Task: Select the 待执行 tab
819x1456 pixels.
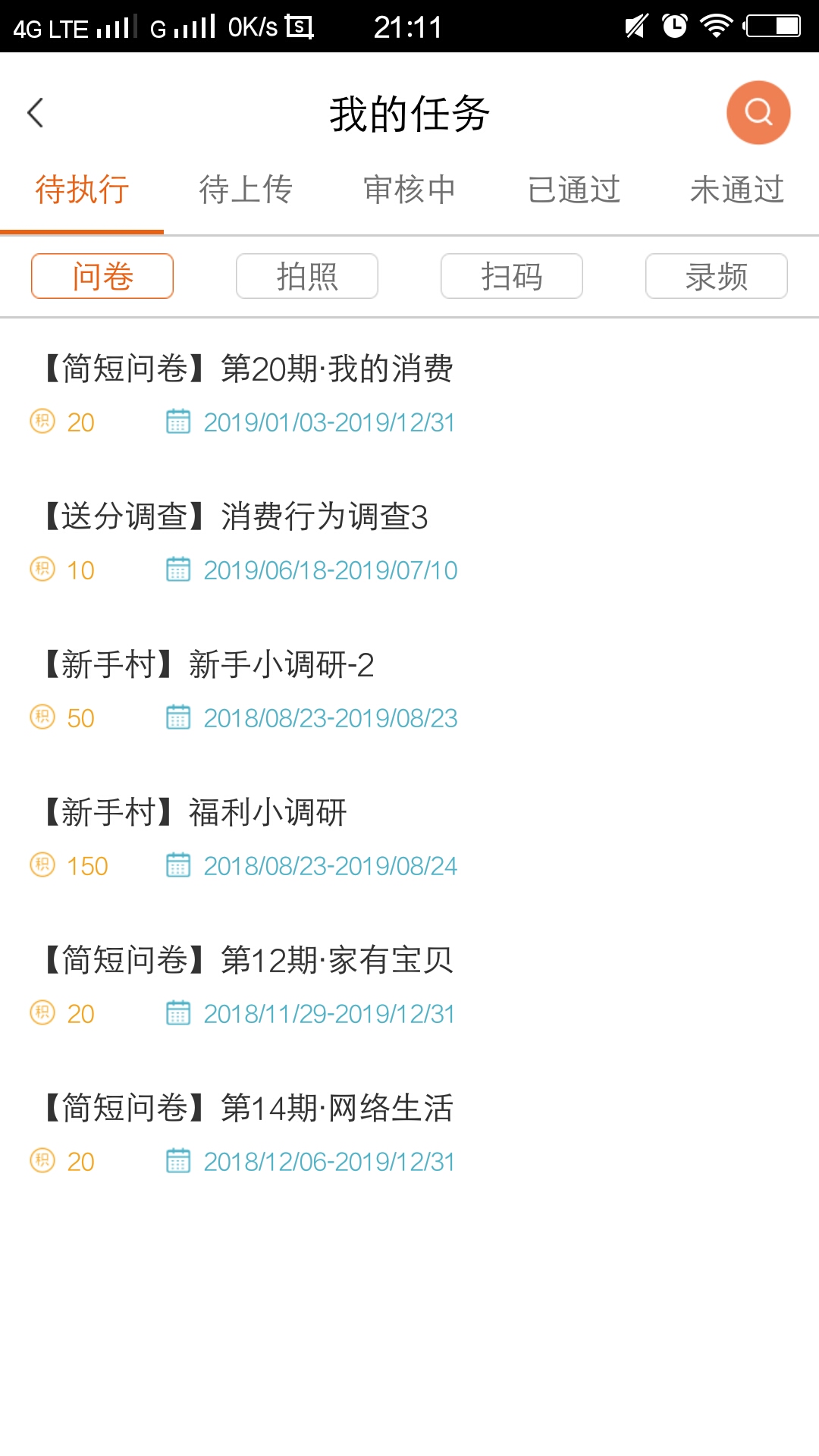Action: 82,190
